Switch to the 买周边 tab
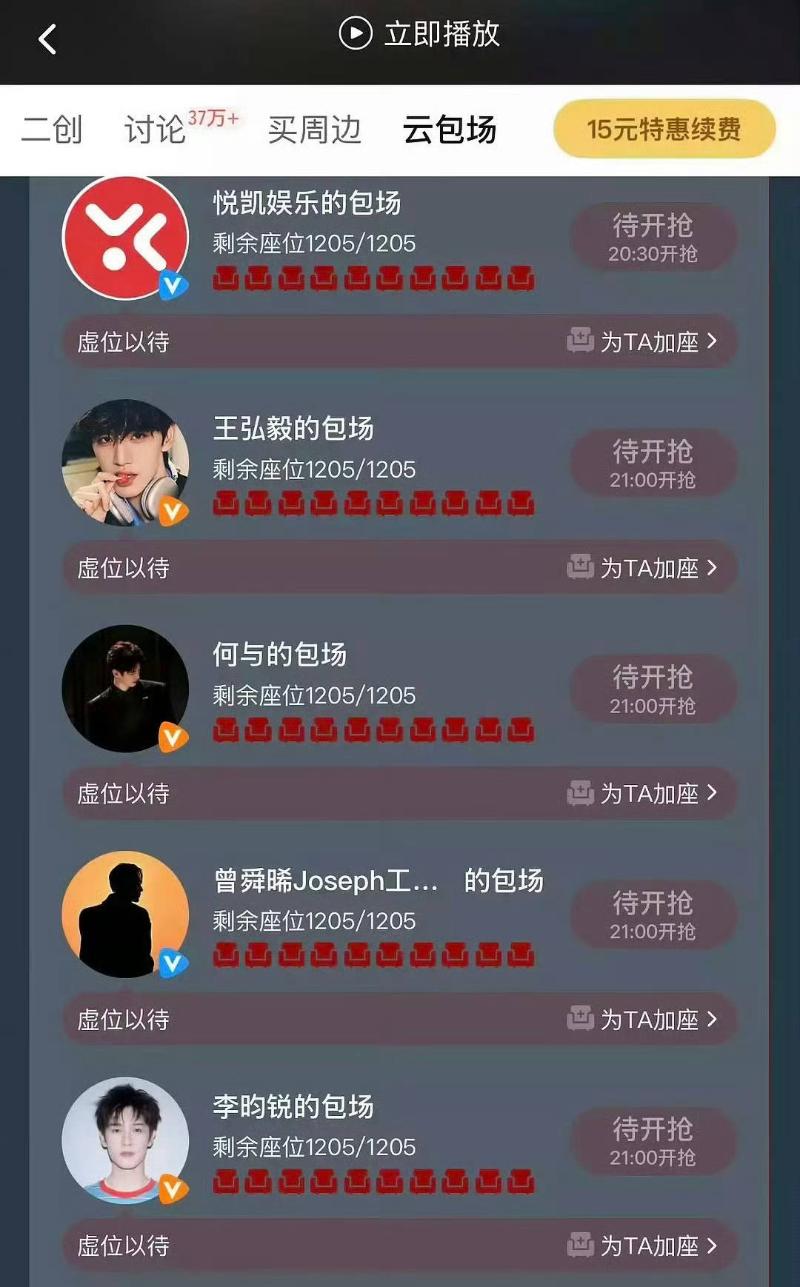Image resolution: width=800 pixels, height=1287 pixels. tap(314, 130)
